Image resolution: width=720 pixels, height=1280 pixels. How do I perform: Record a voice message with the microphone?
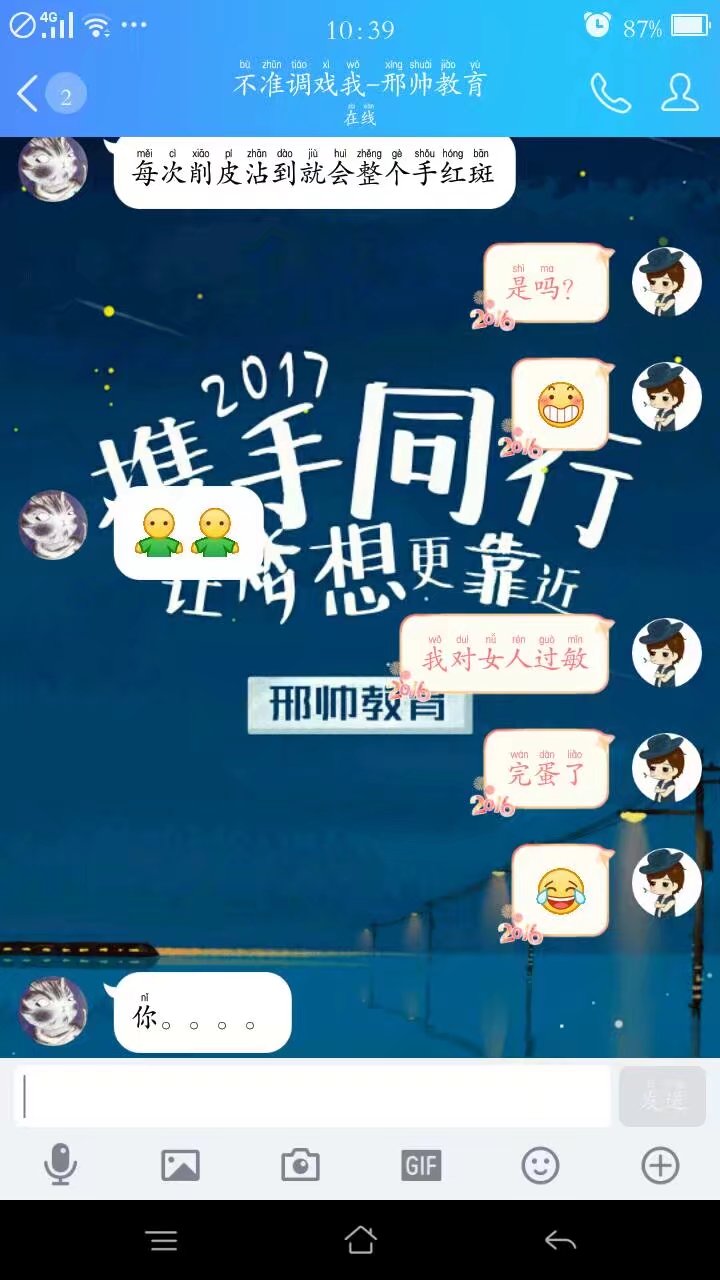coord(60,1165)
